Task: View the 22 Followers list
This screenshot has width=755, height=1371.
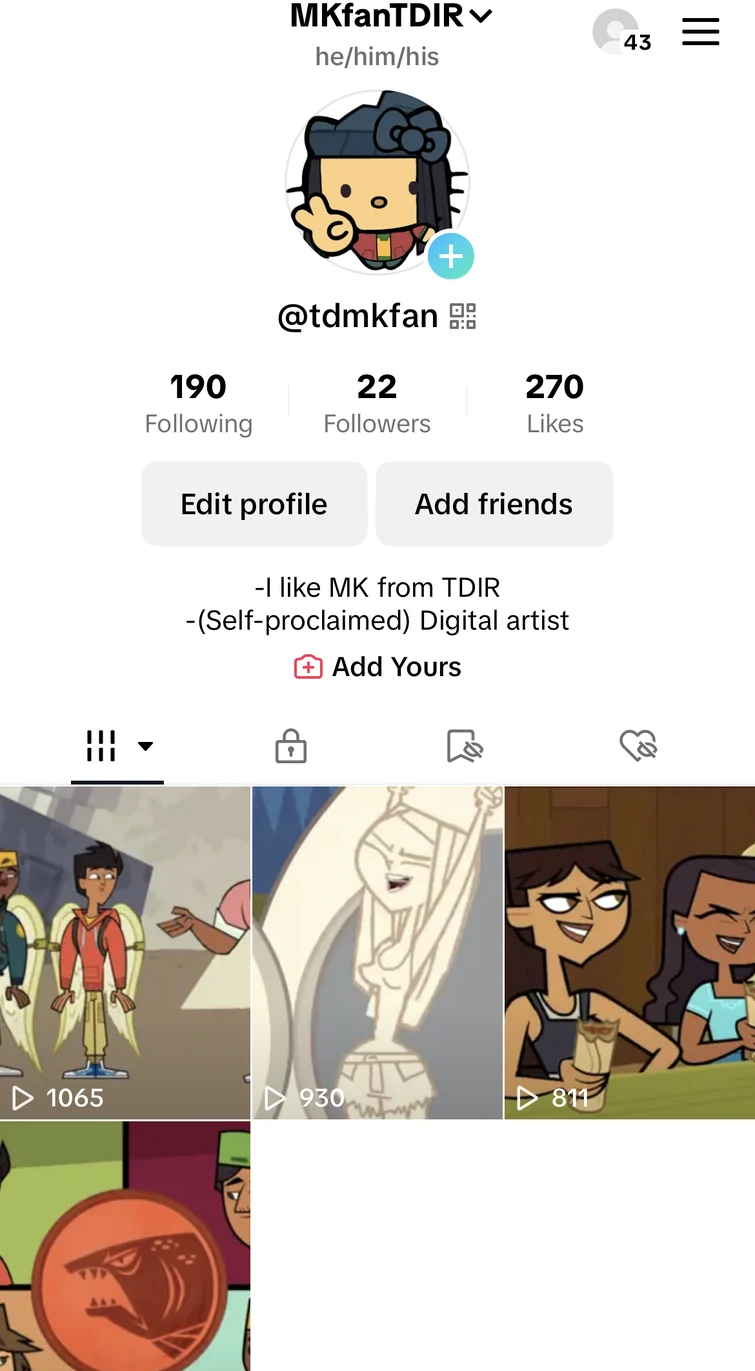Action: [x=377, y=403]
